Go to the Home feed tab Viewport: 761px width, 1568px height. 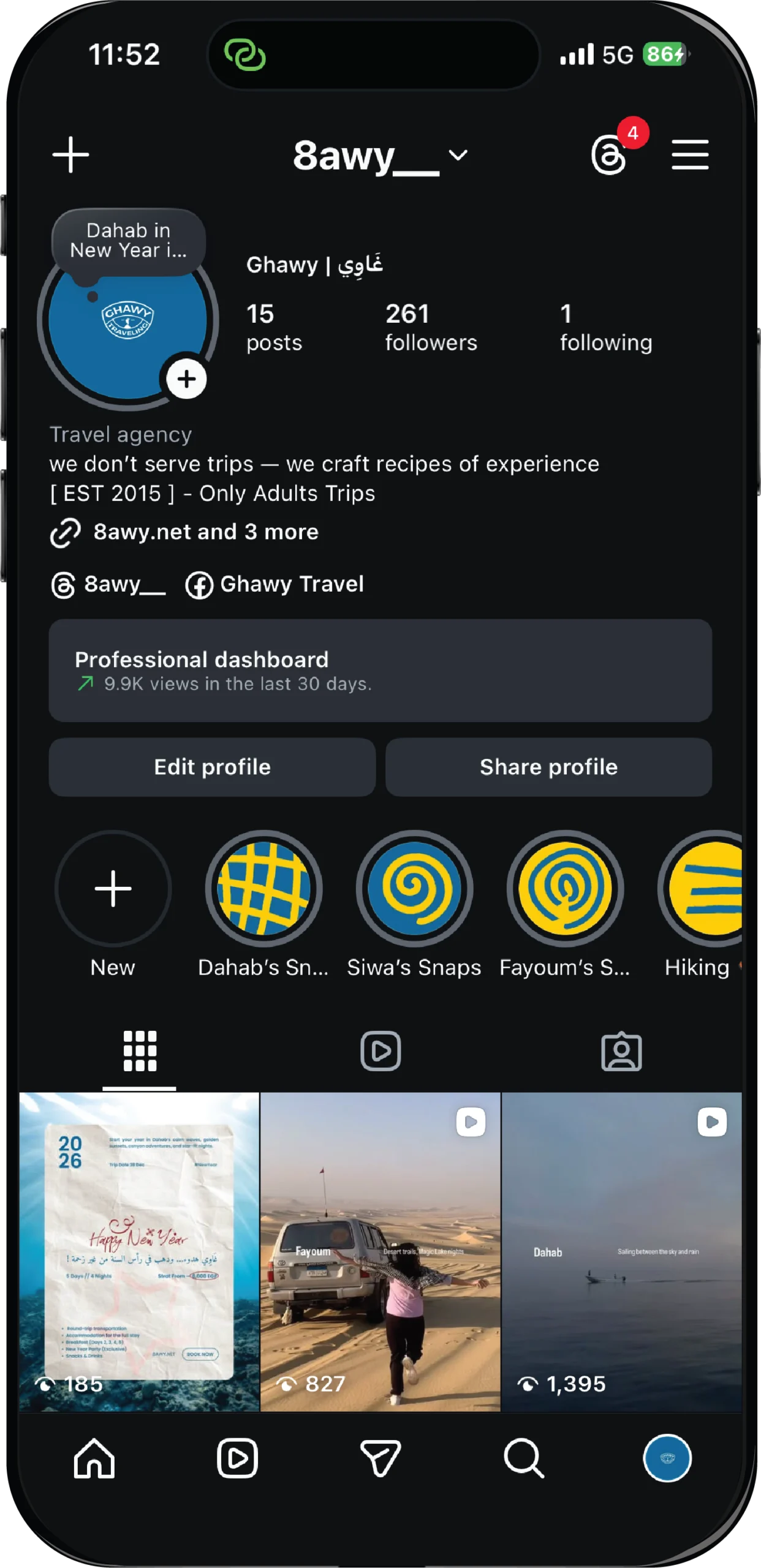point(94,1458)
